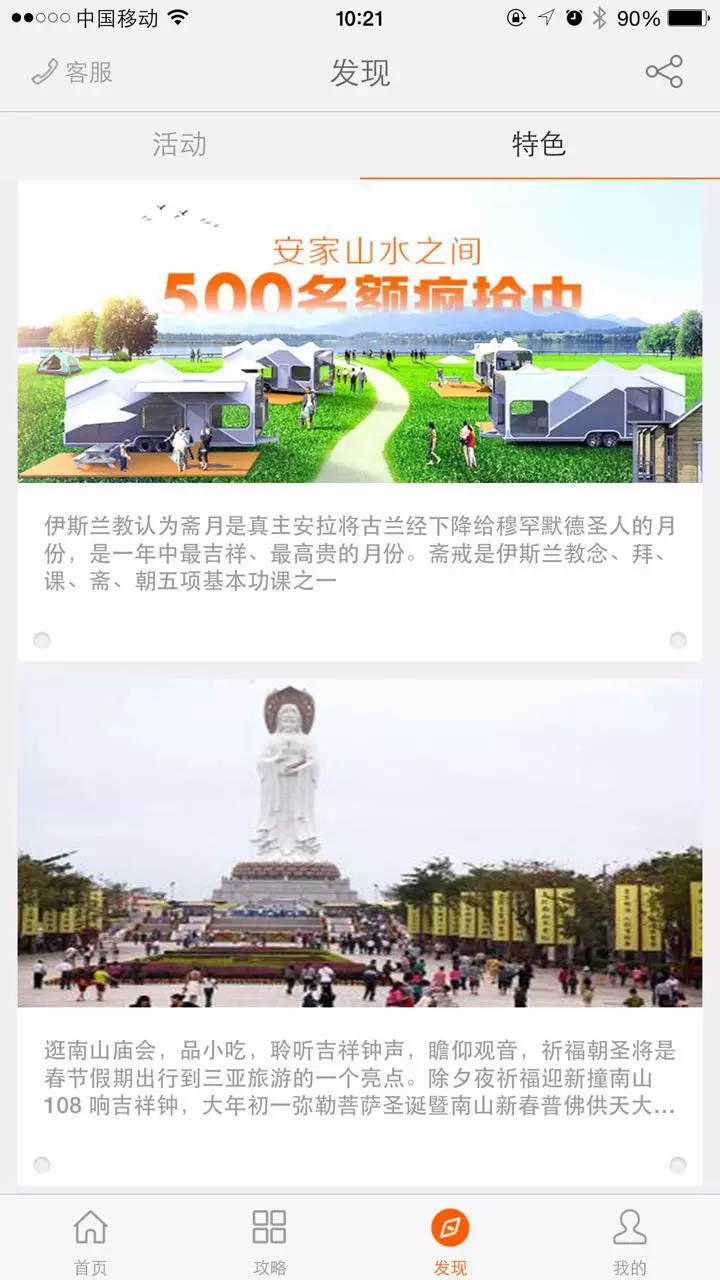
Task: Tap the 发现 tab in bottom bar
Action: (450, 1239)
